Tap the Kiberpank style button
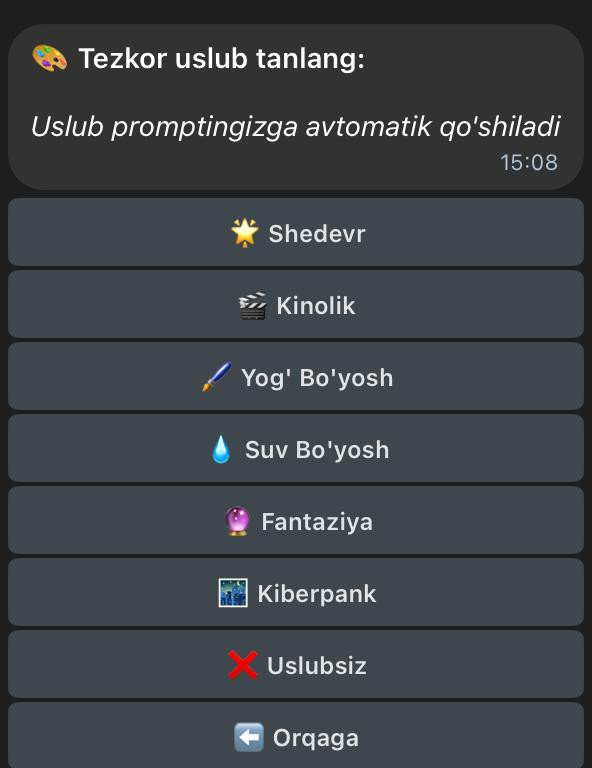Image resolution: width=592 pixels, height=768 pixels. click(x=296, y=592)
